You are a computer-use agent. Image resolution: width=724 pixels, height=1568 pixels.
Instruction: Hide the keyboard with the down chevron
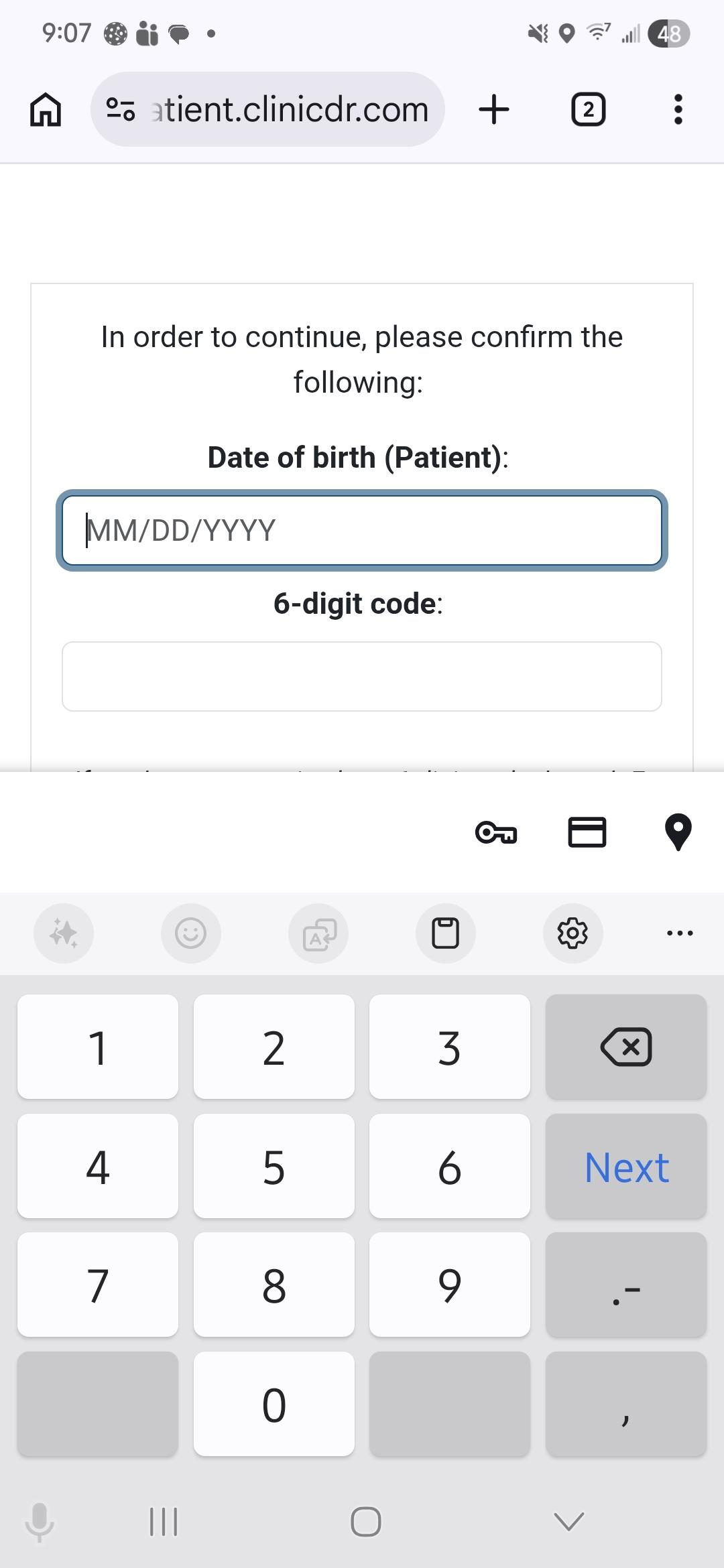pyautogui.click(x=569, y=1521)
